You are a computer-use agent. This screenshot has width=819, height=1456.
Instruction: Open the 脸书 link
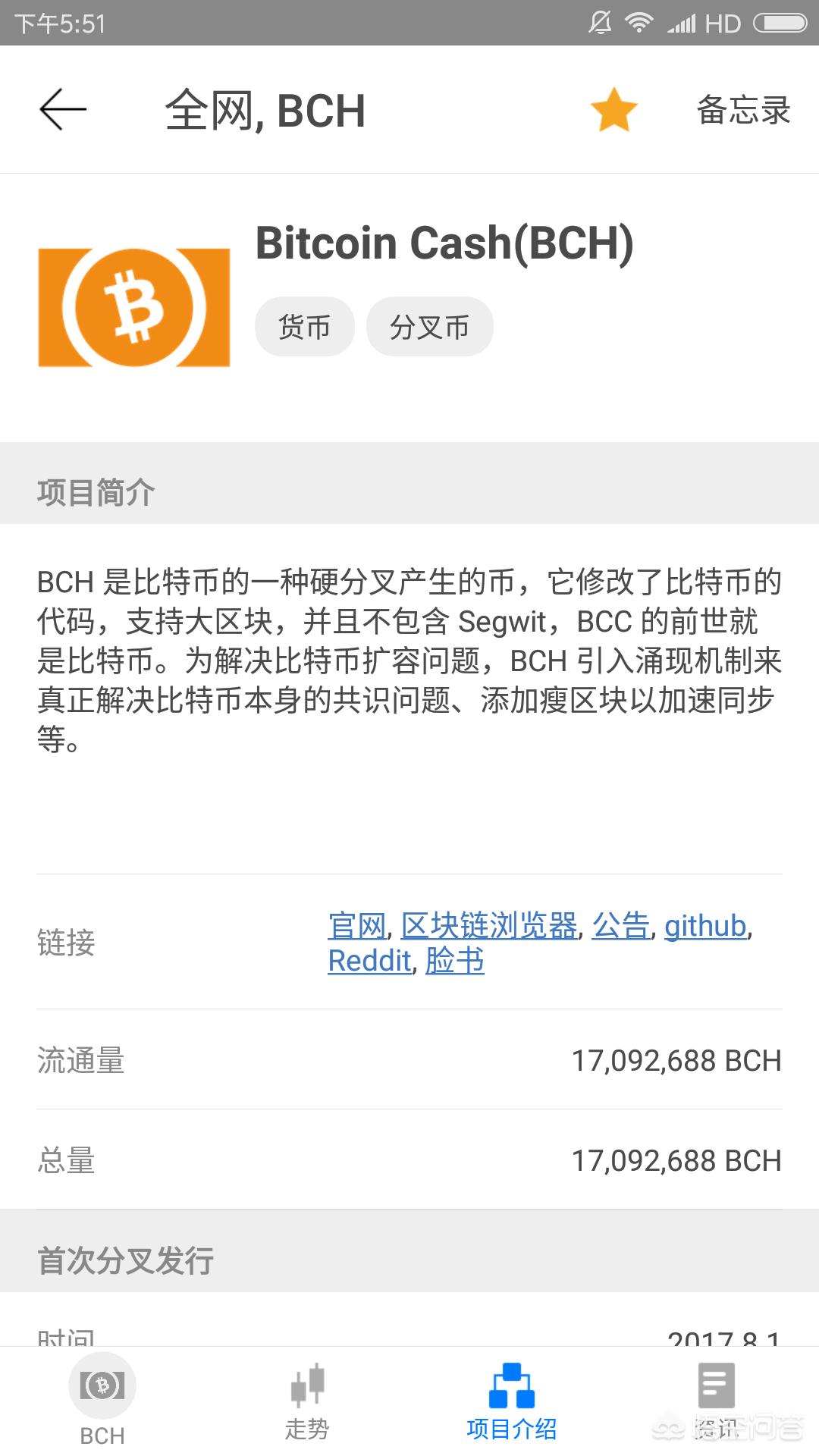click(454, 961)
